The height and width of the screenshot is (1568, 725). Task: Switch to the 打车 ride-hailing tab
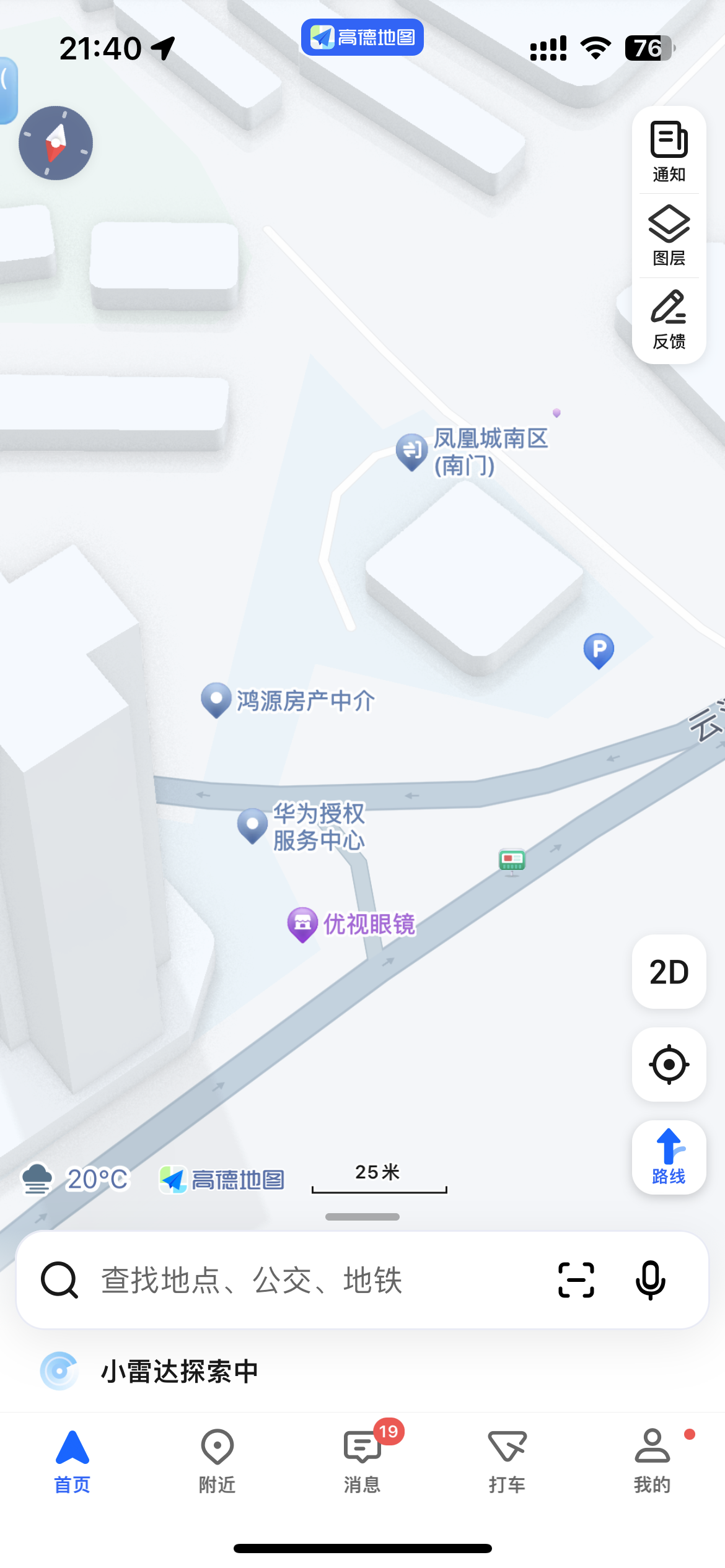507,1460
